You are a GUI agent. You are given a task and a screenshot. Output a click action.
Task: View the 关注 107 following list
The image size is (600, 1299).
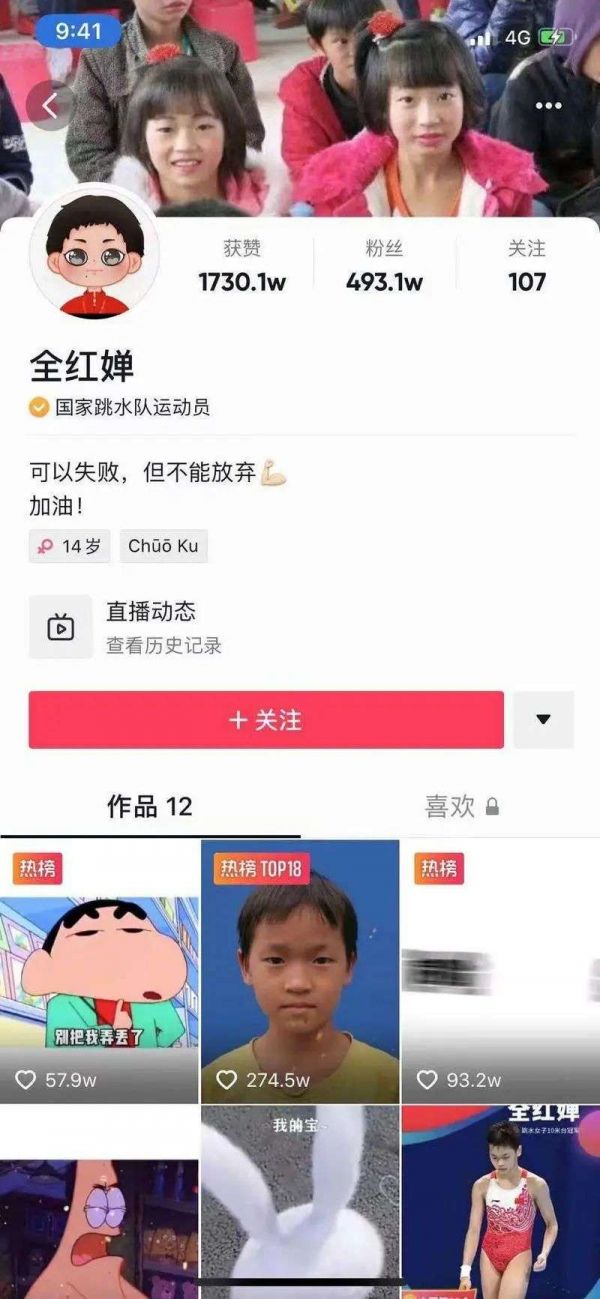click(x=526, y=267)
